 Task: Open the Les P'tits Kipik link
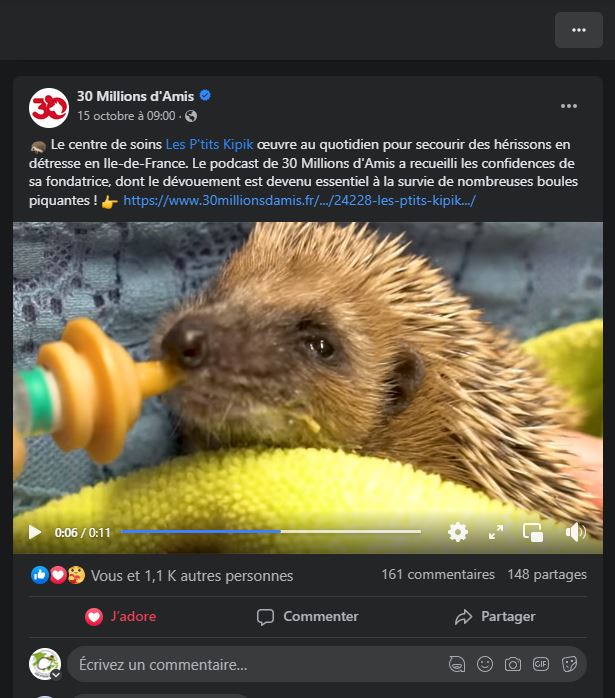click(209, 144)
